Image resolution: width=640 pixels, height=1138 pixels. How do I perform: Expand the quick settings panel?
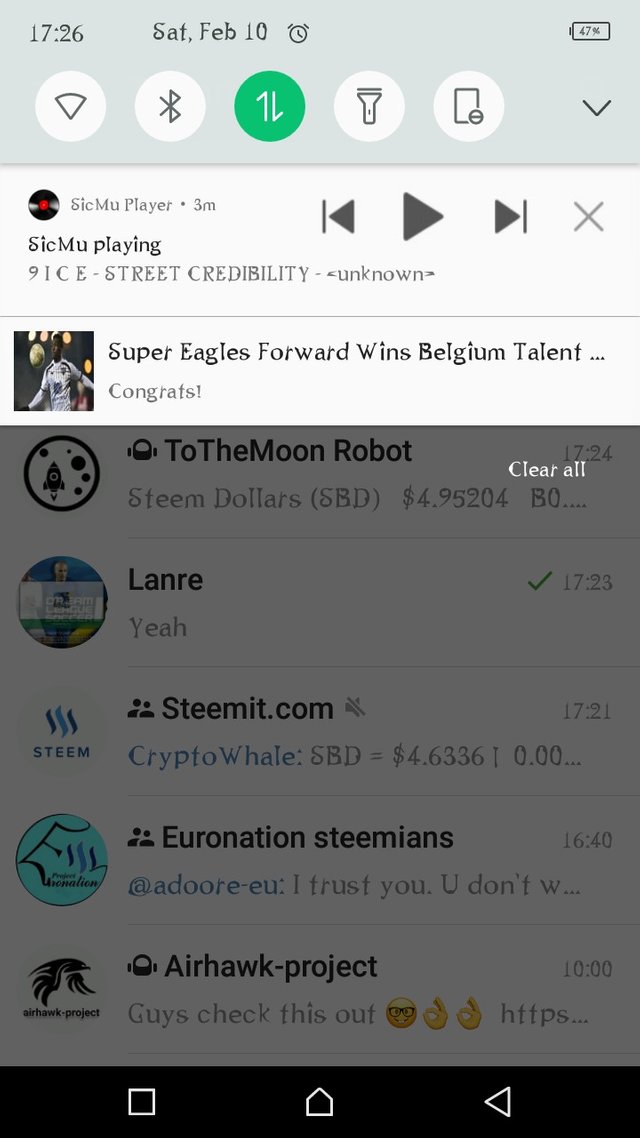click(x=596, y=108)
